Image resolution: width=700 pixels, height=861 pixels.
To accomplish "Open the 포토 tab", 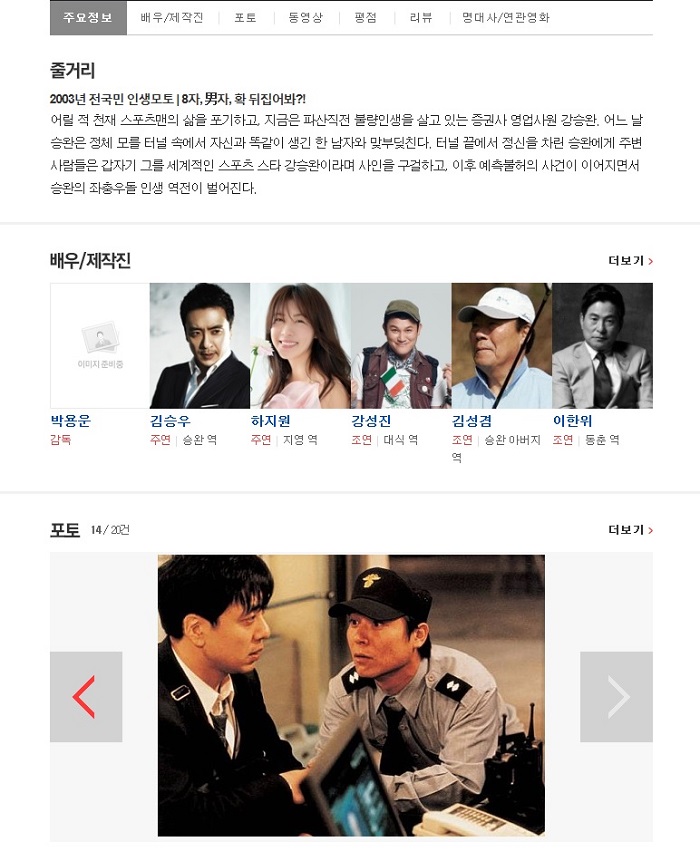I will (245, 18).
